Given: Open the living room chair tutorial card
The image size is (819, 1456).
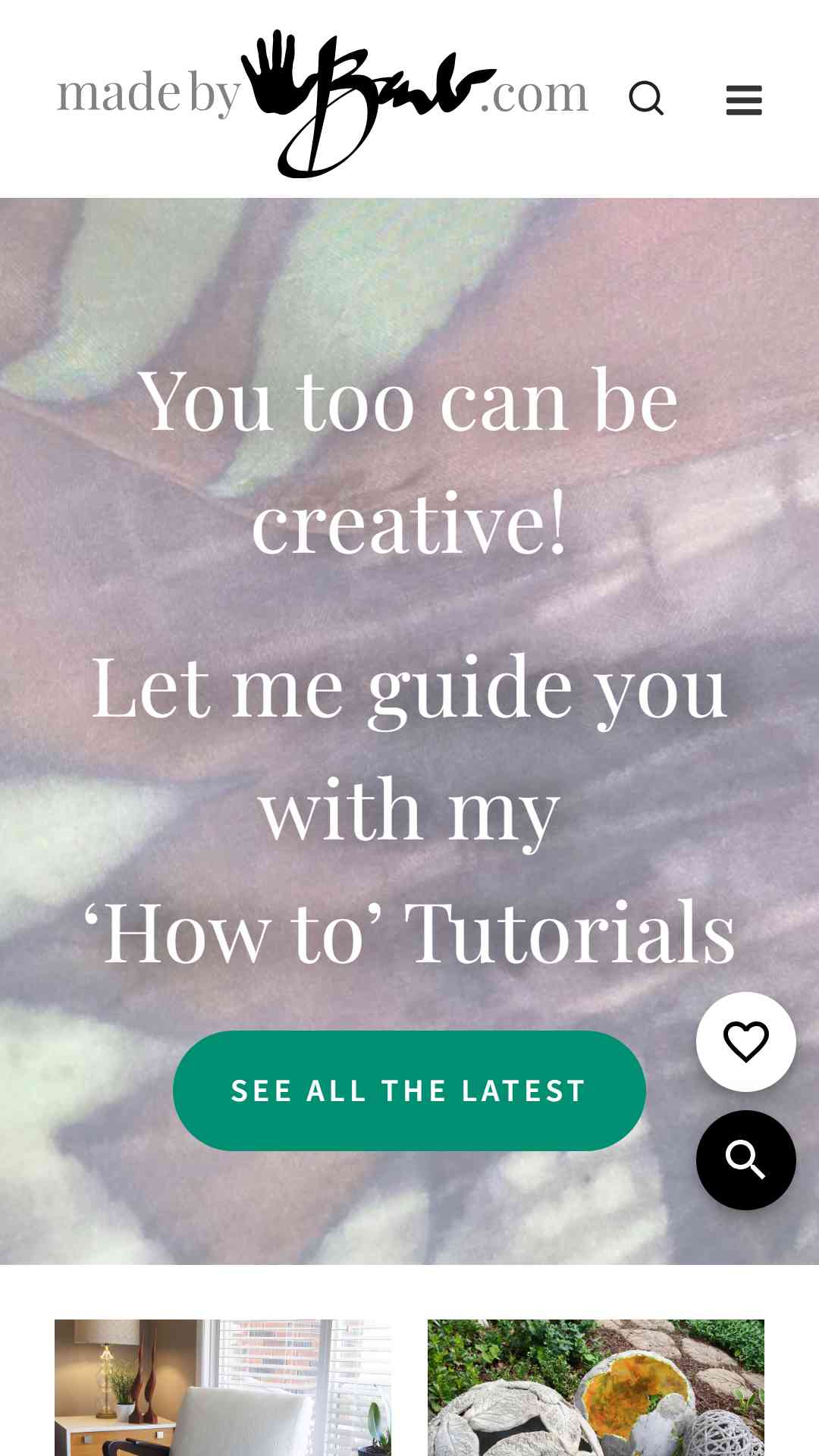Looking at the screenshot, I should 223,1388.
